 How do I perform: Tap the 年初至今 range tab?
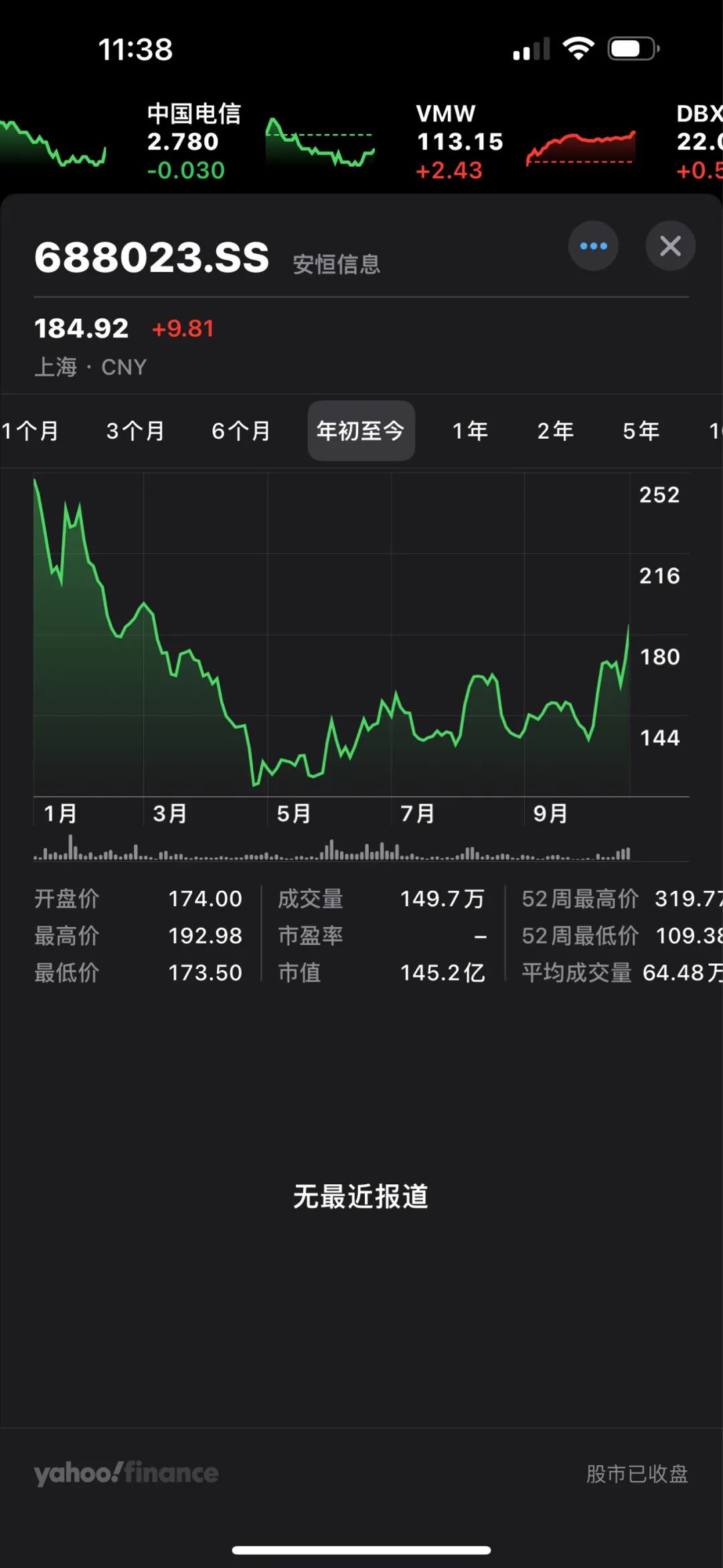tap(361, 431)
